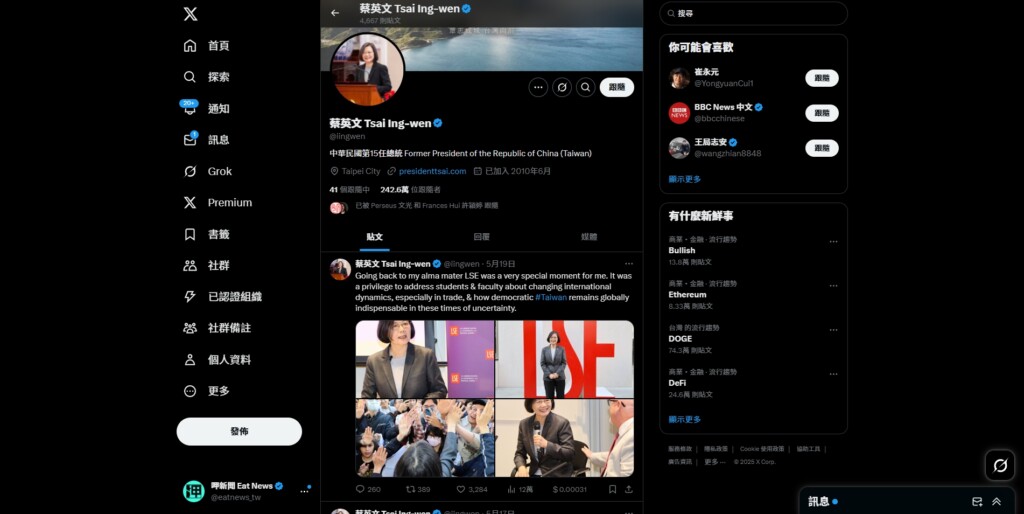Expand the 訊息 messages drawer

tap(997, 502)
